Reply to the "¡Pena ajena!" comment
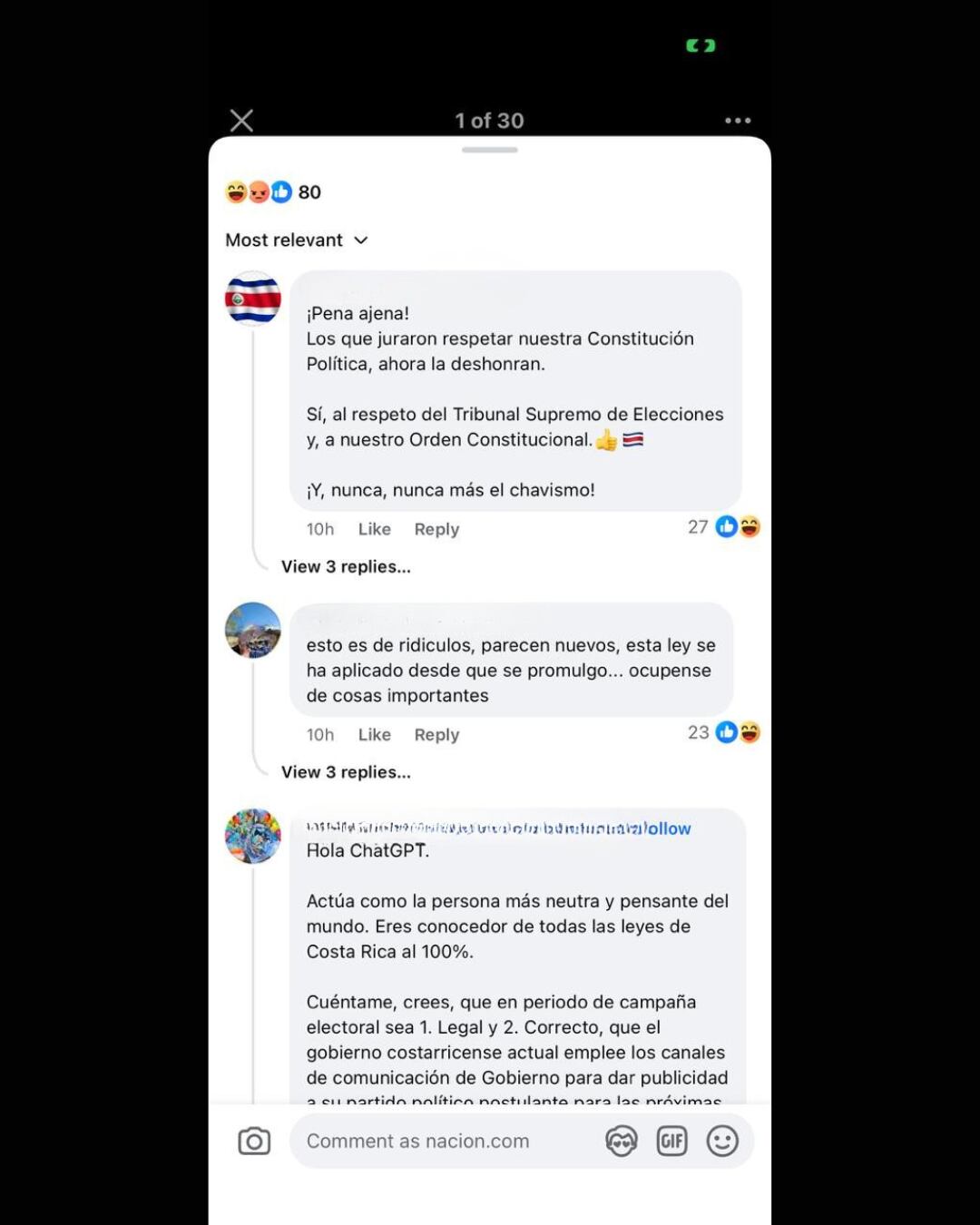This screenshot has width=980, height=1225. (x=436, y=529)
